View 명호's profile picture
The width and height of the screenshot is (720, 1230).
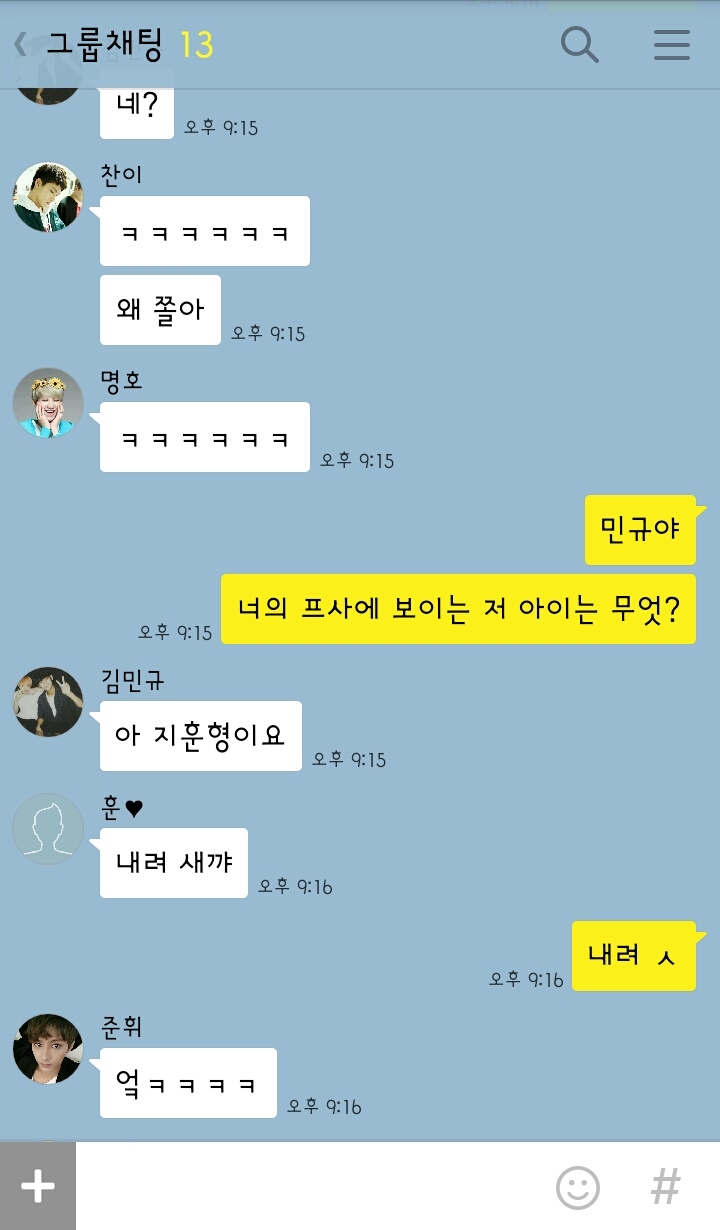[47, 403]
